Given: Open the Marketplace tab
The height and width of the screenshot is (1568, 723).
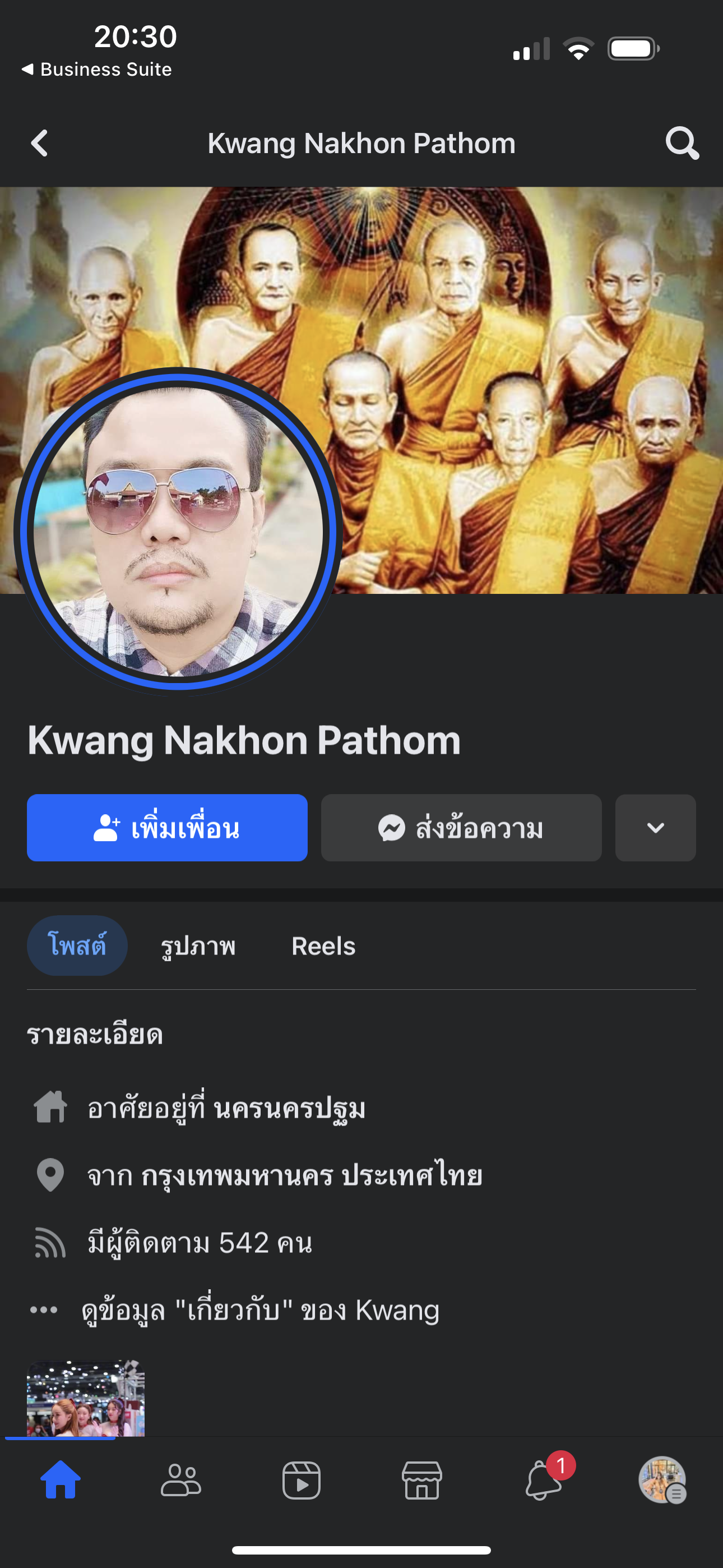Looking at the screenshot, I should pyautogui.click(x=421, y=1481).
